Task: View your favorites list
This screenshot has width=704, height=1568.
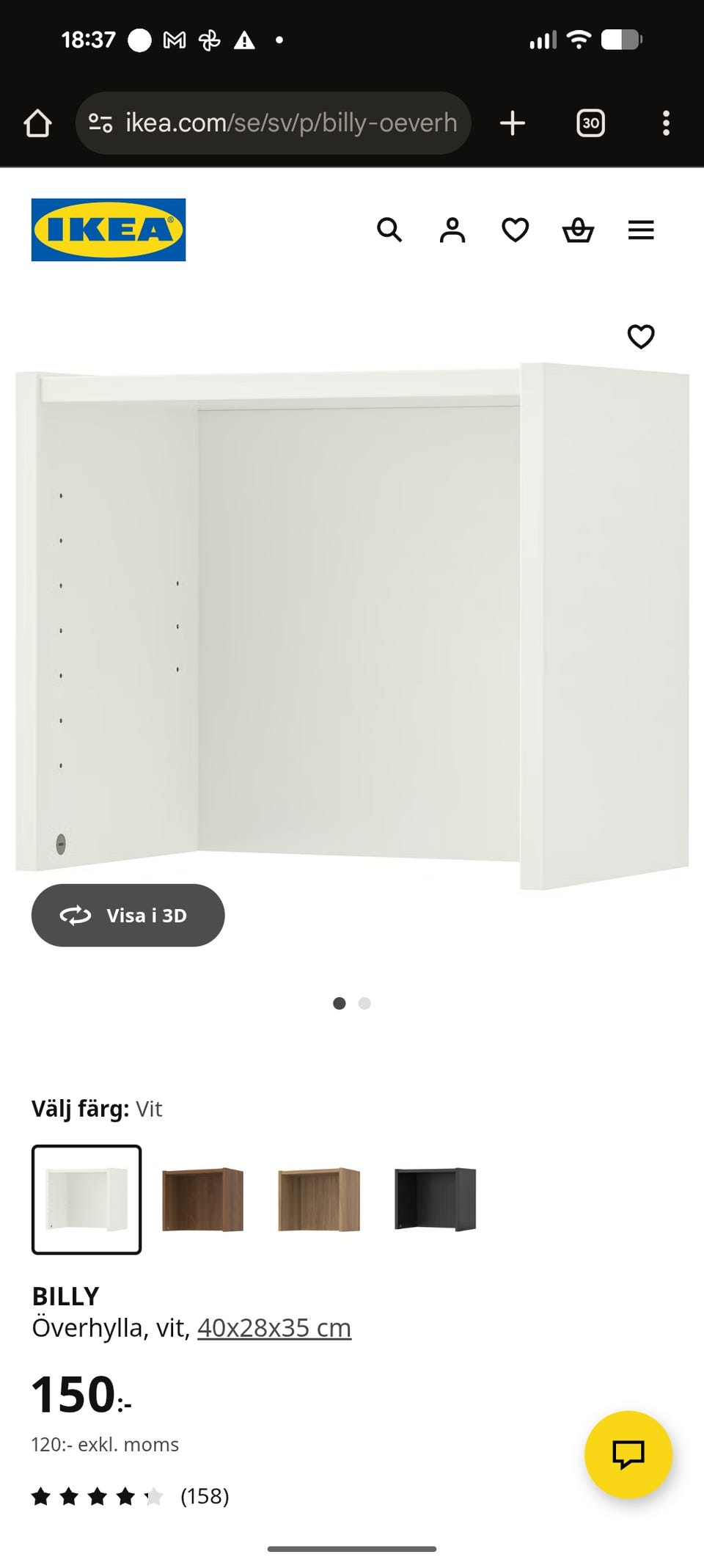Action: (516, 230)
